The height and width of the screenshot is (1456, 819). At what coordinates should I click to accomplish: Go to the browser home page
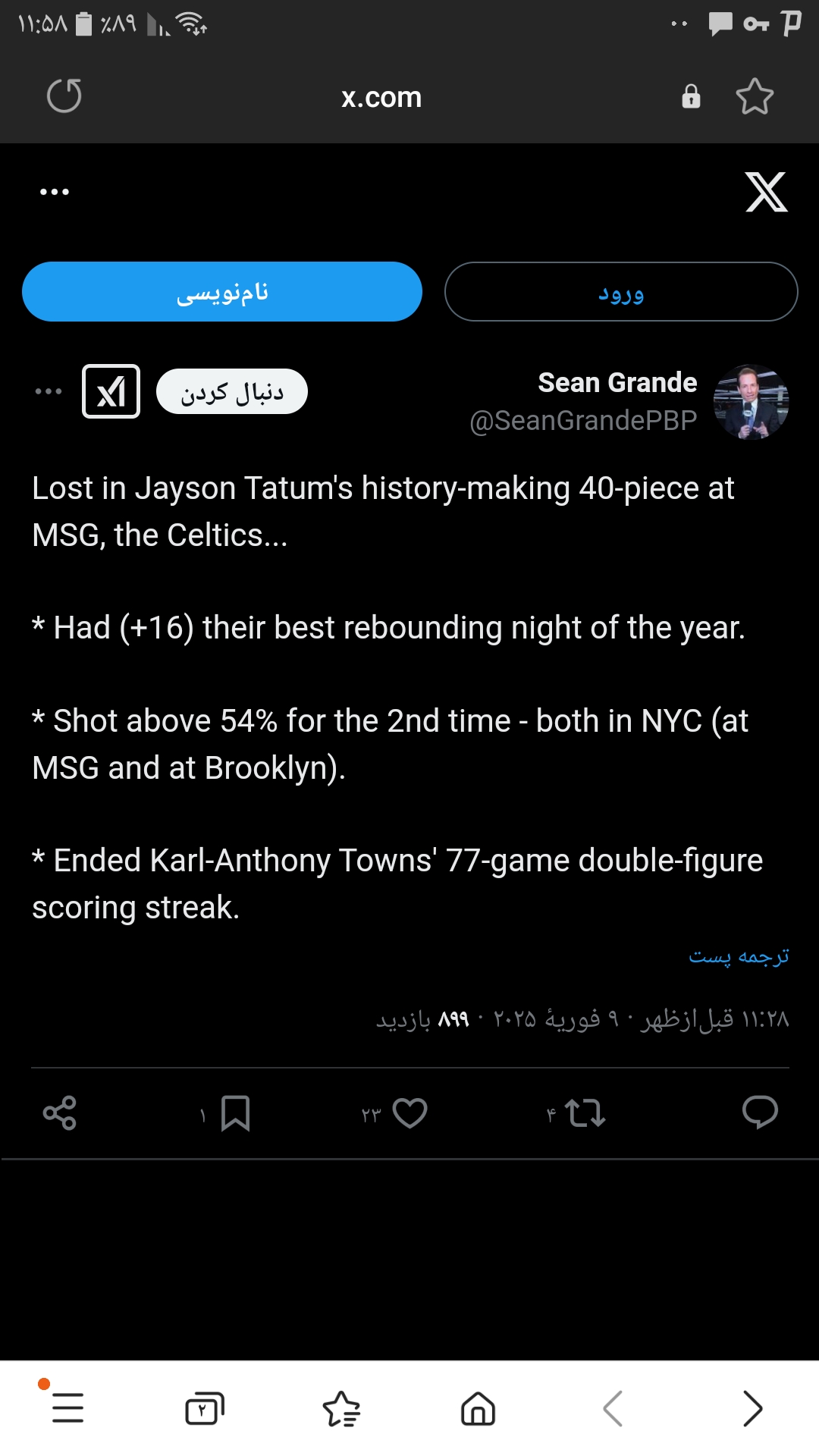(478, 1409)
